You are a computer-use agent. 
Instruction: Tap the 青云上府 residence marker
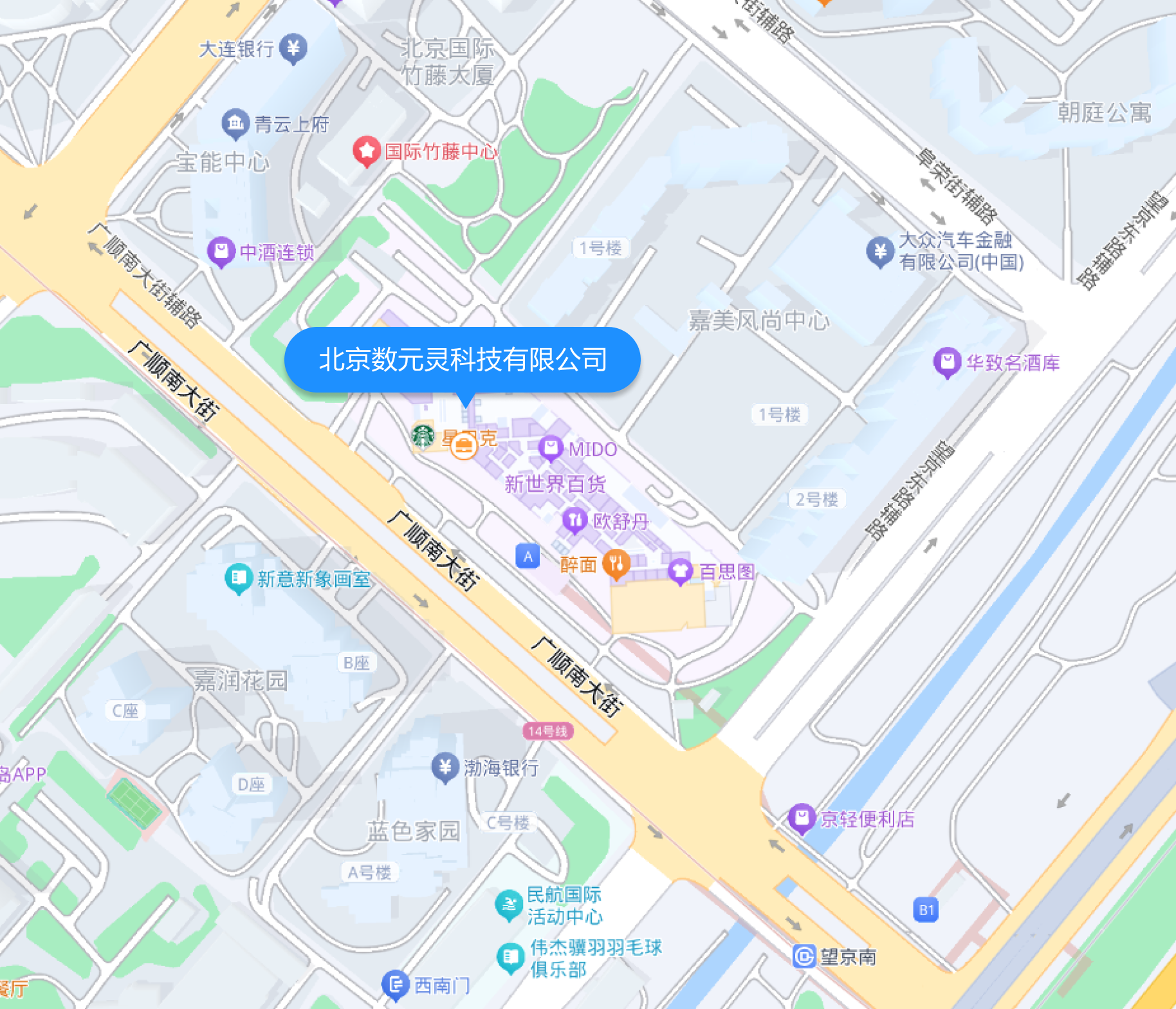tap(235, 123)
